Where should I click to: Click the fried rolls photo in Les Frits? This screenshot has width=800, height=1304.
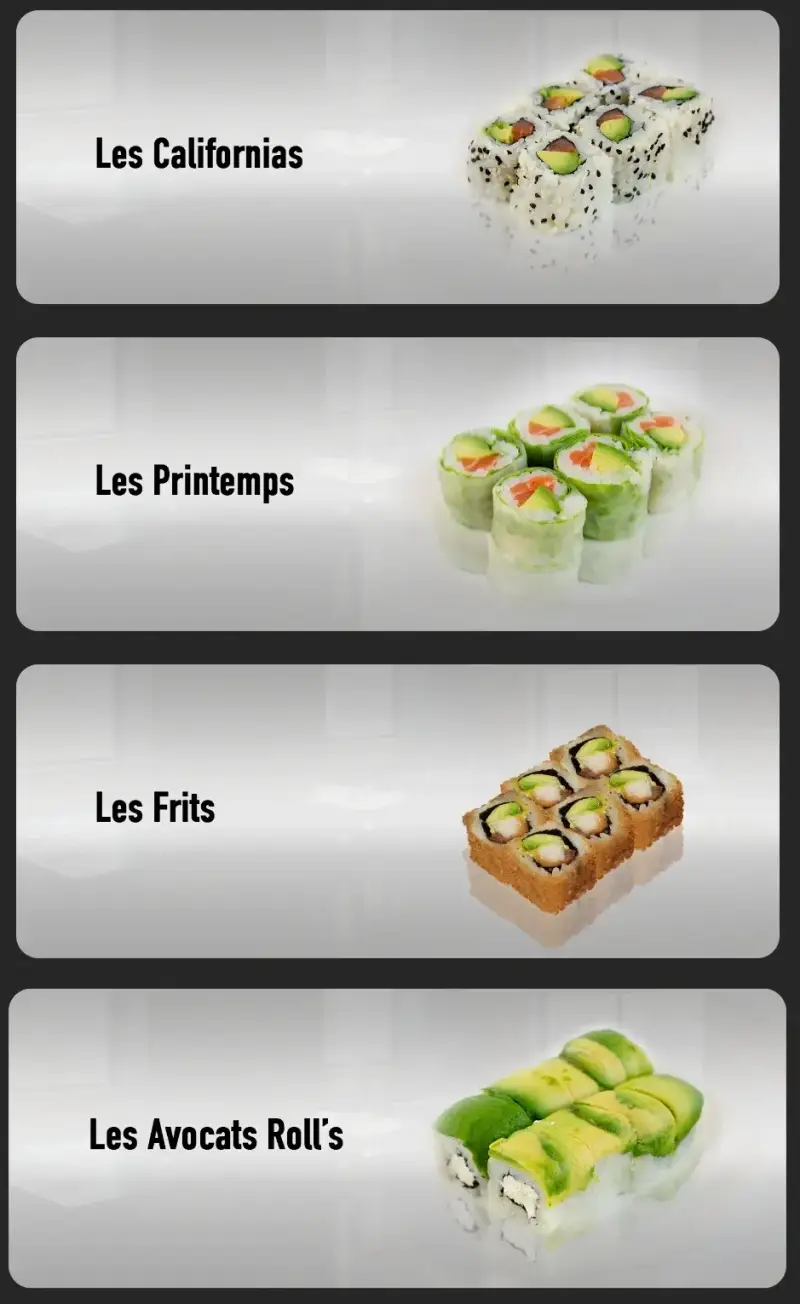[575, 810]
